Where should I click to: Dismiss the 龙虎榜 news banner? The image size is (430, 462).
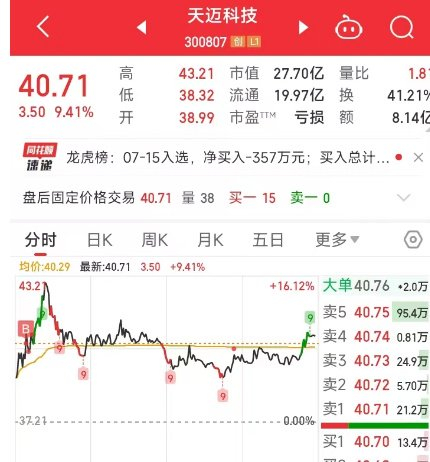point(418,157)
